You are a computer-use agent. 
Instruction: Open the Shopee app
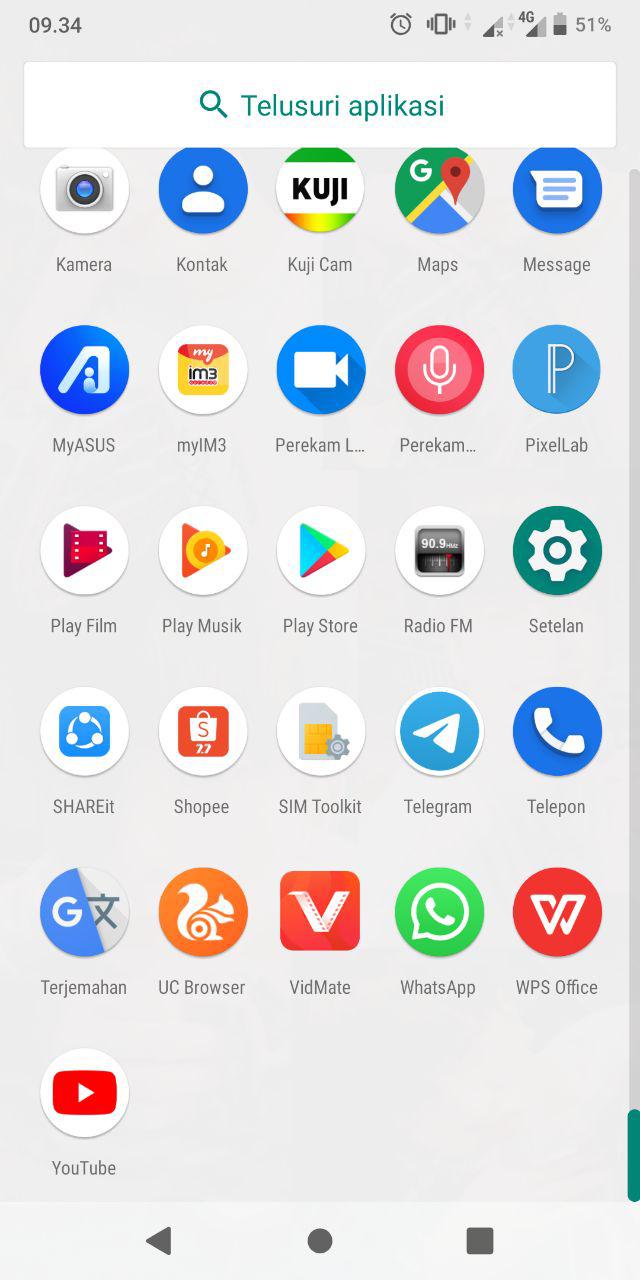tap(203, 732)
